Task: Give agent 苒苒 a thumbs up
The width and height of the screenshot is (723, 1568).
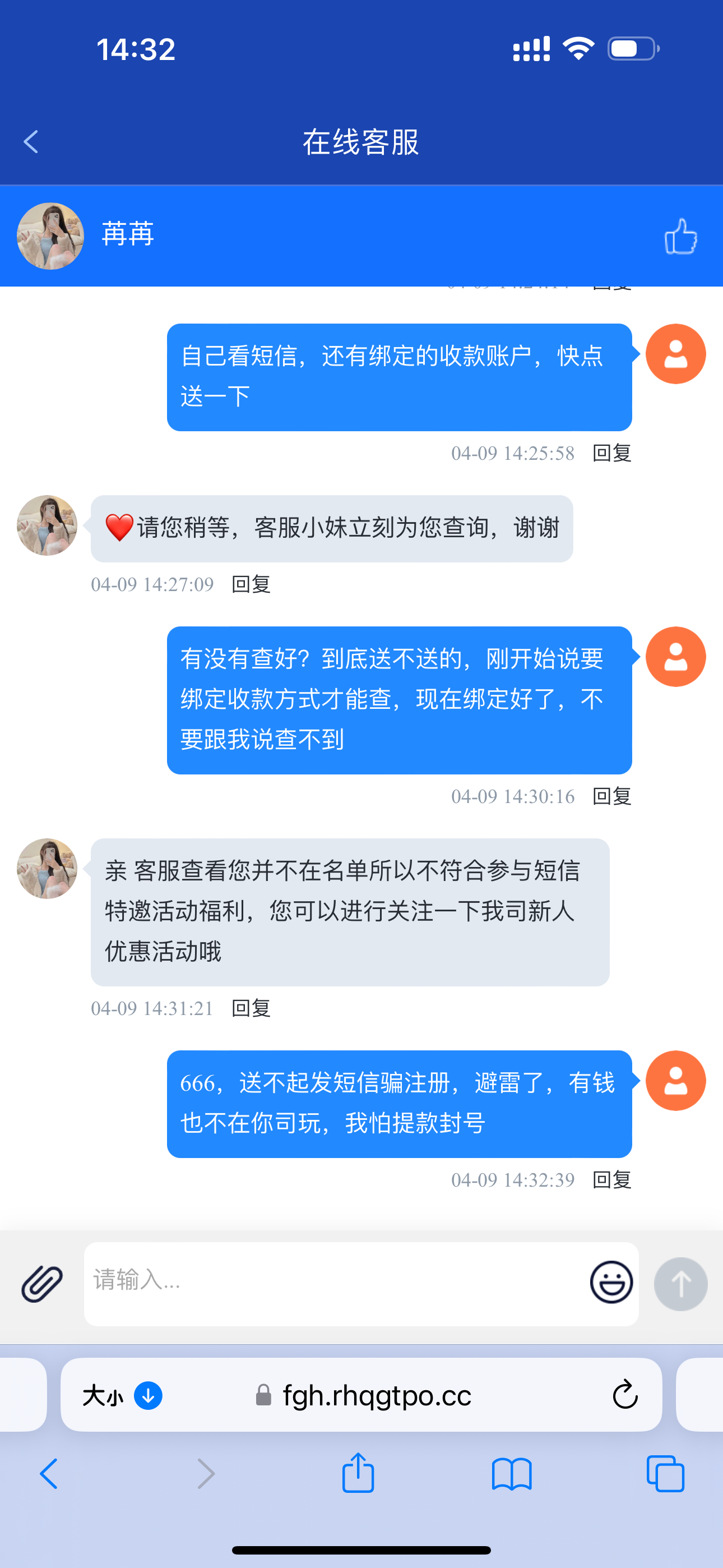Action: 680,236
